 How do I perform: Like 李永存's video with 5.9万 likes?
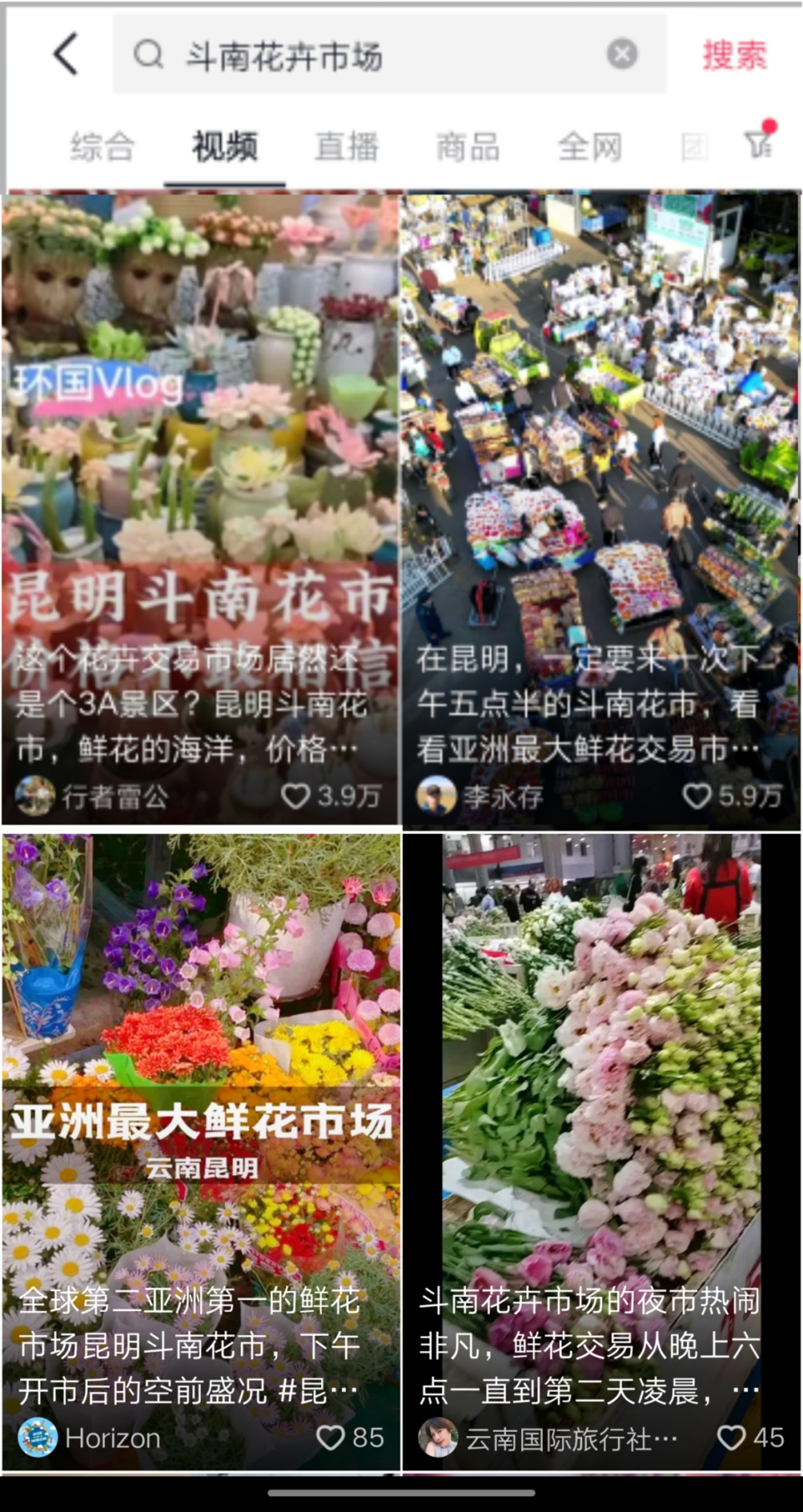tap(697, 796)
